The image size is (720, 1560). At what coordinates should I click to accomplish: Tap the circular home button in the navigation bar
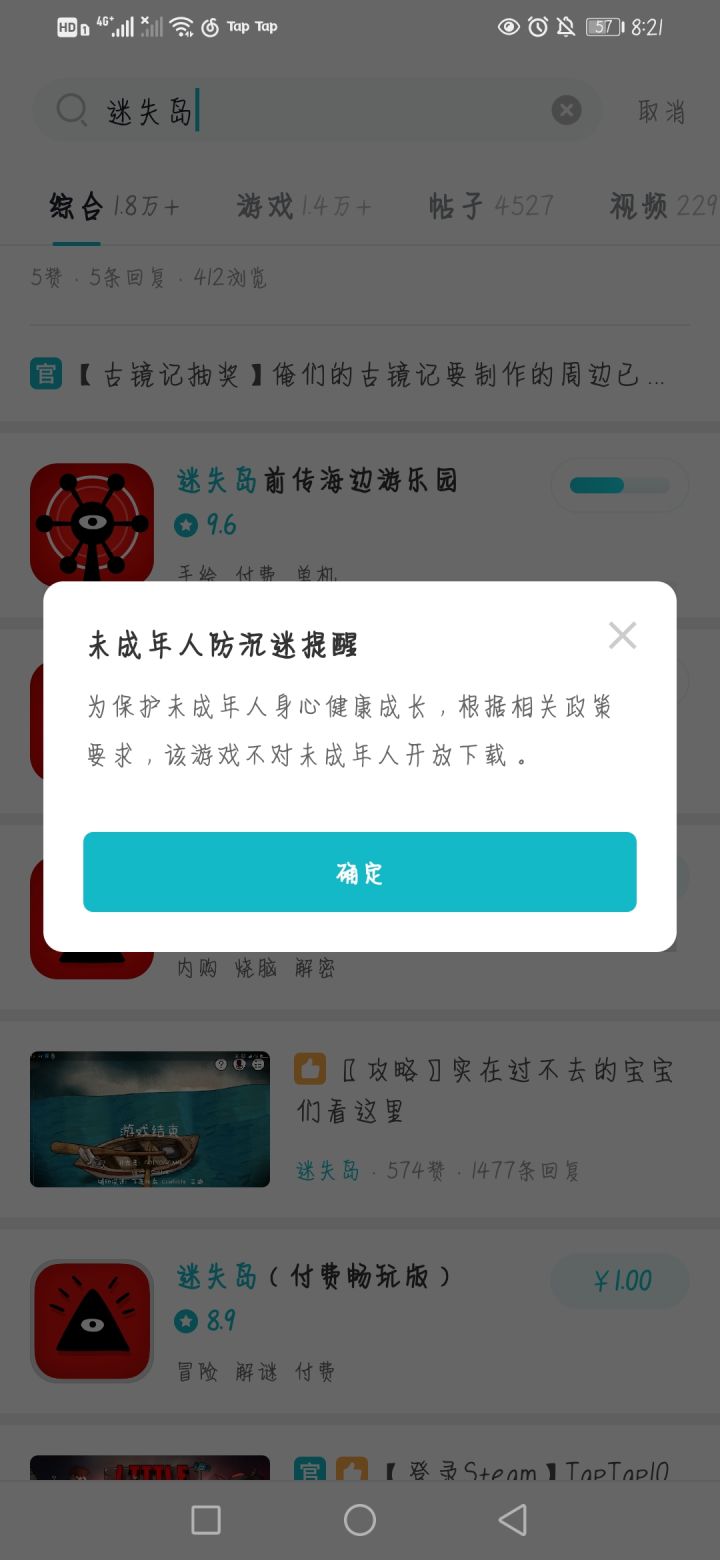360,1519
